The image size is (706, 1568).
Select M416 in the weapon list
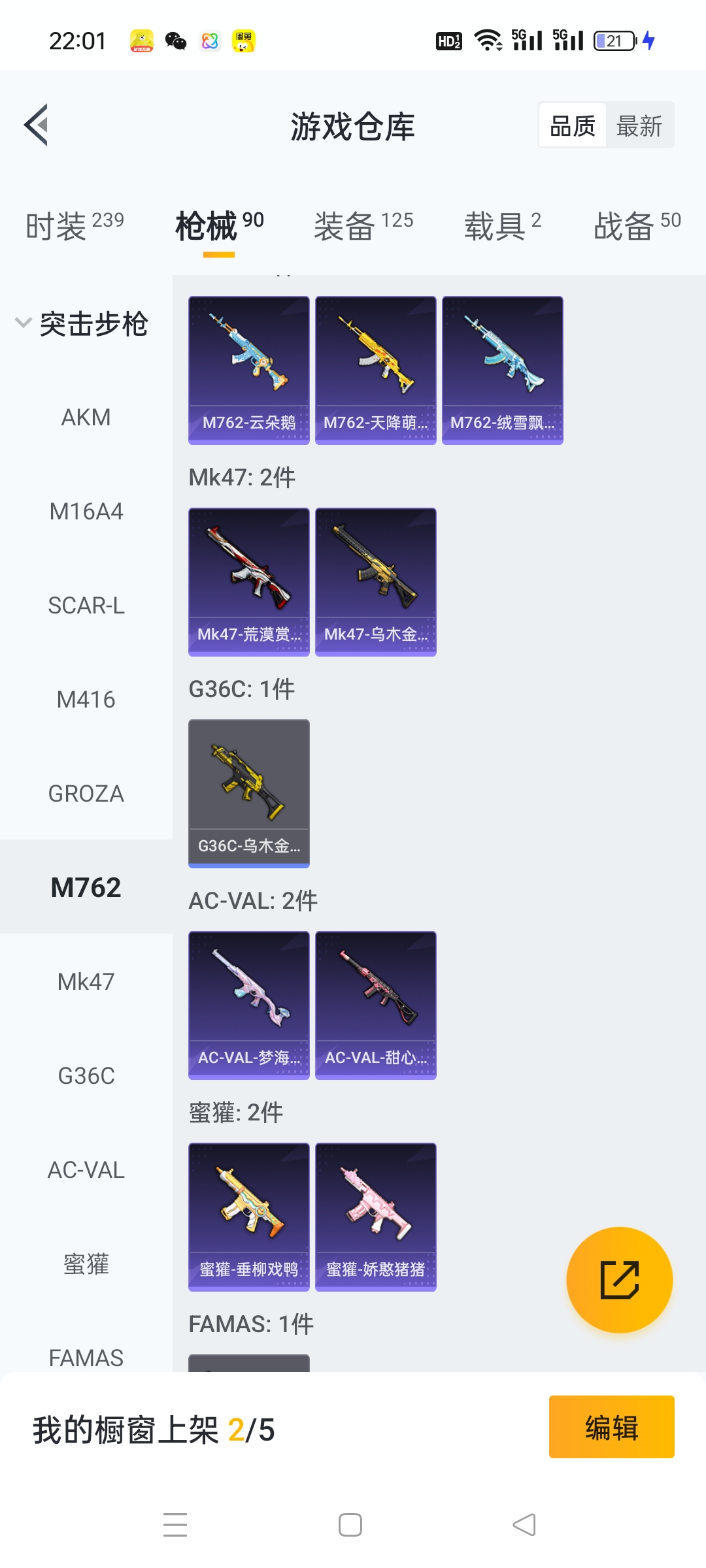(86, 700)
